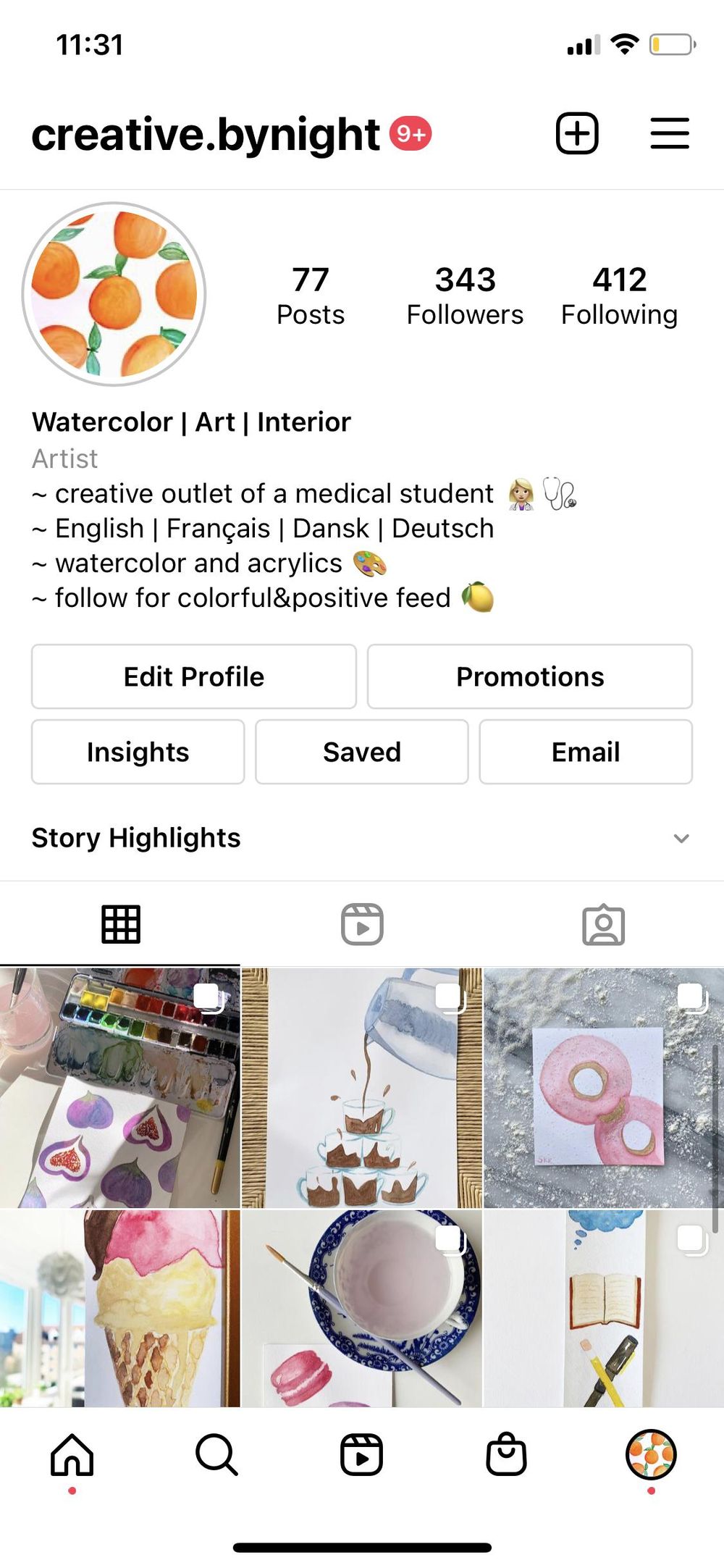The height and width of the screenshot is (1568, 724).
Task: Open Edit Profile
Action: [x=194, y=676]
